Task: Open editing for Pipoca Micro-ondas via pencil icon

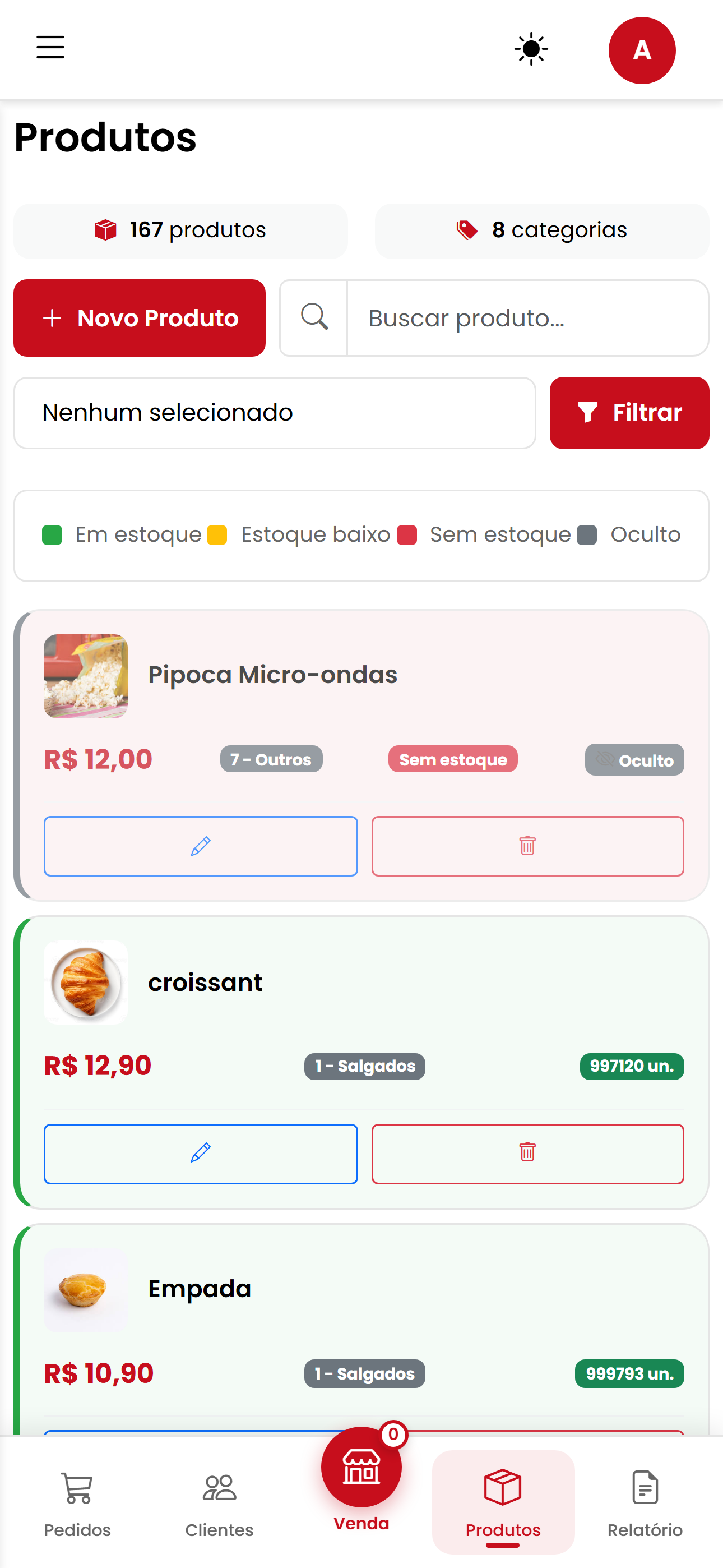Action: pyautogui.click(x=200, y=846)
